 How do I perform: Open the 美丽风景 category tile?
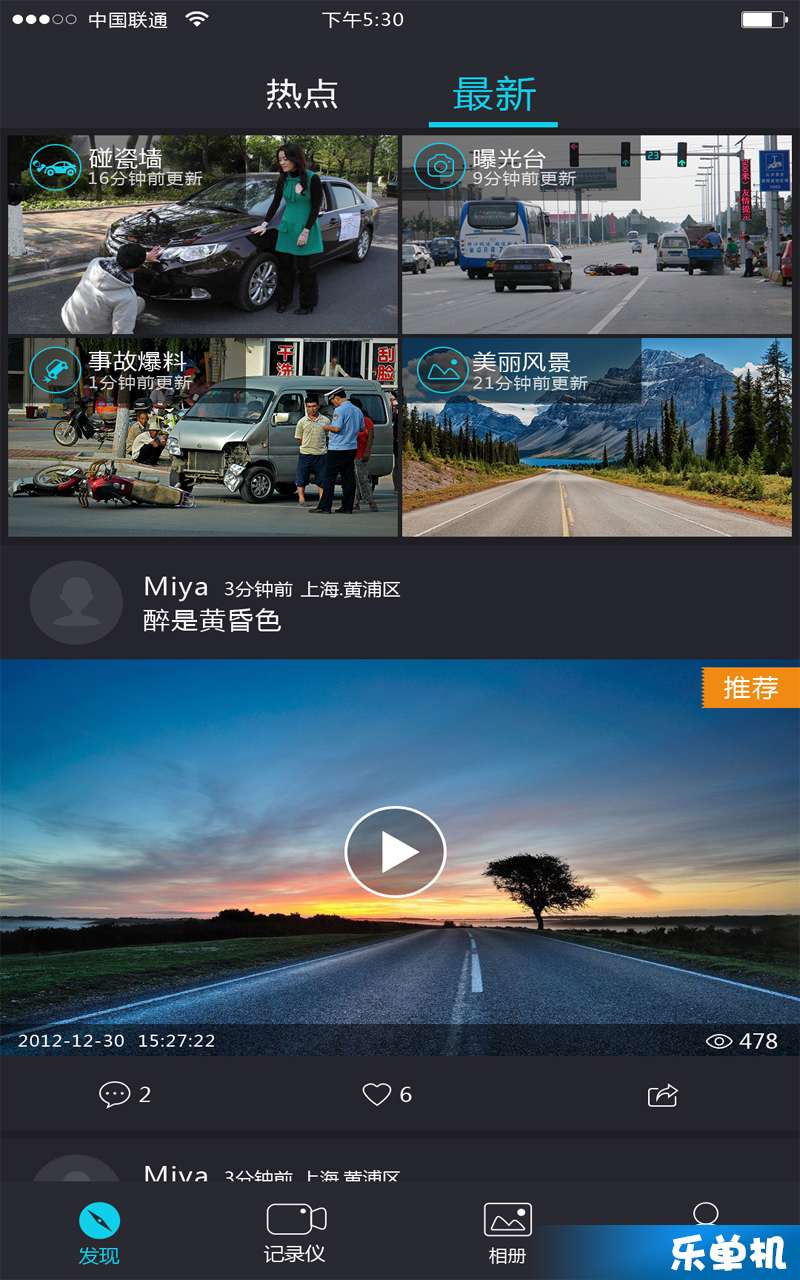[597, 437]
